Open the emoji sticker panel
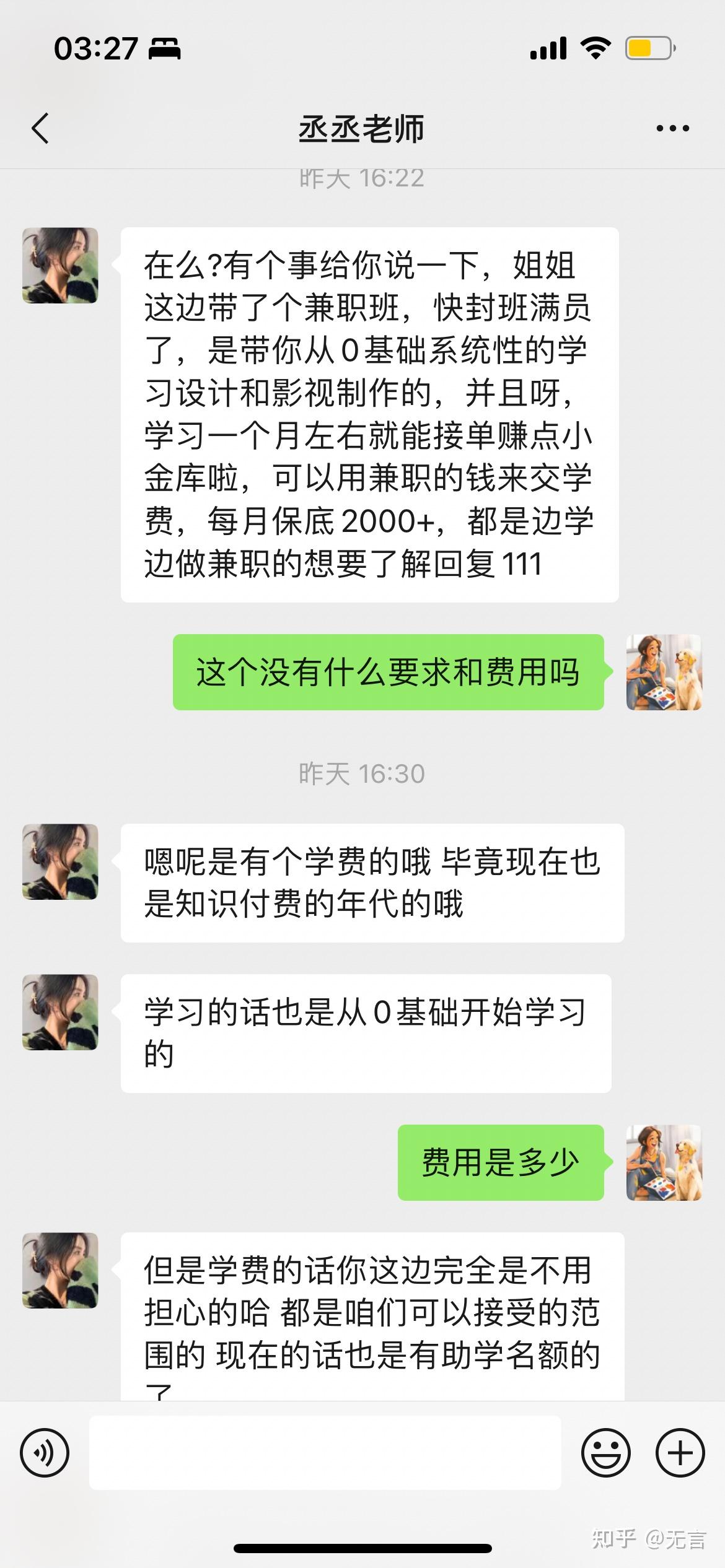Screen dimensions: 725x1568 click(605, 1452)
